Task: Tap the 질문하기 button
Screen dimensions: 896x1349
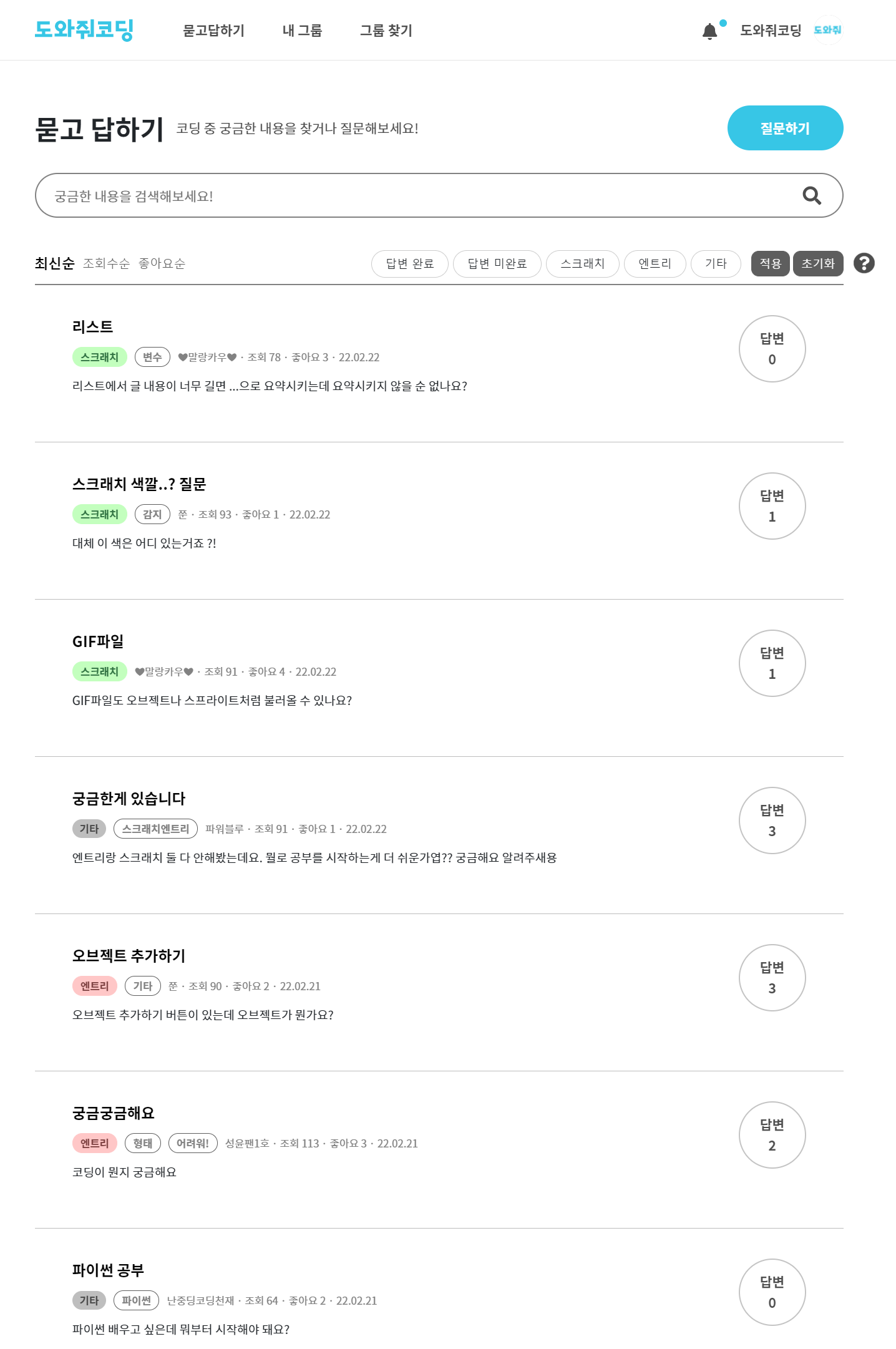Action: [x=784, y=129]
